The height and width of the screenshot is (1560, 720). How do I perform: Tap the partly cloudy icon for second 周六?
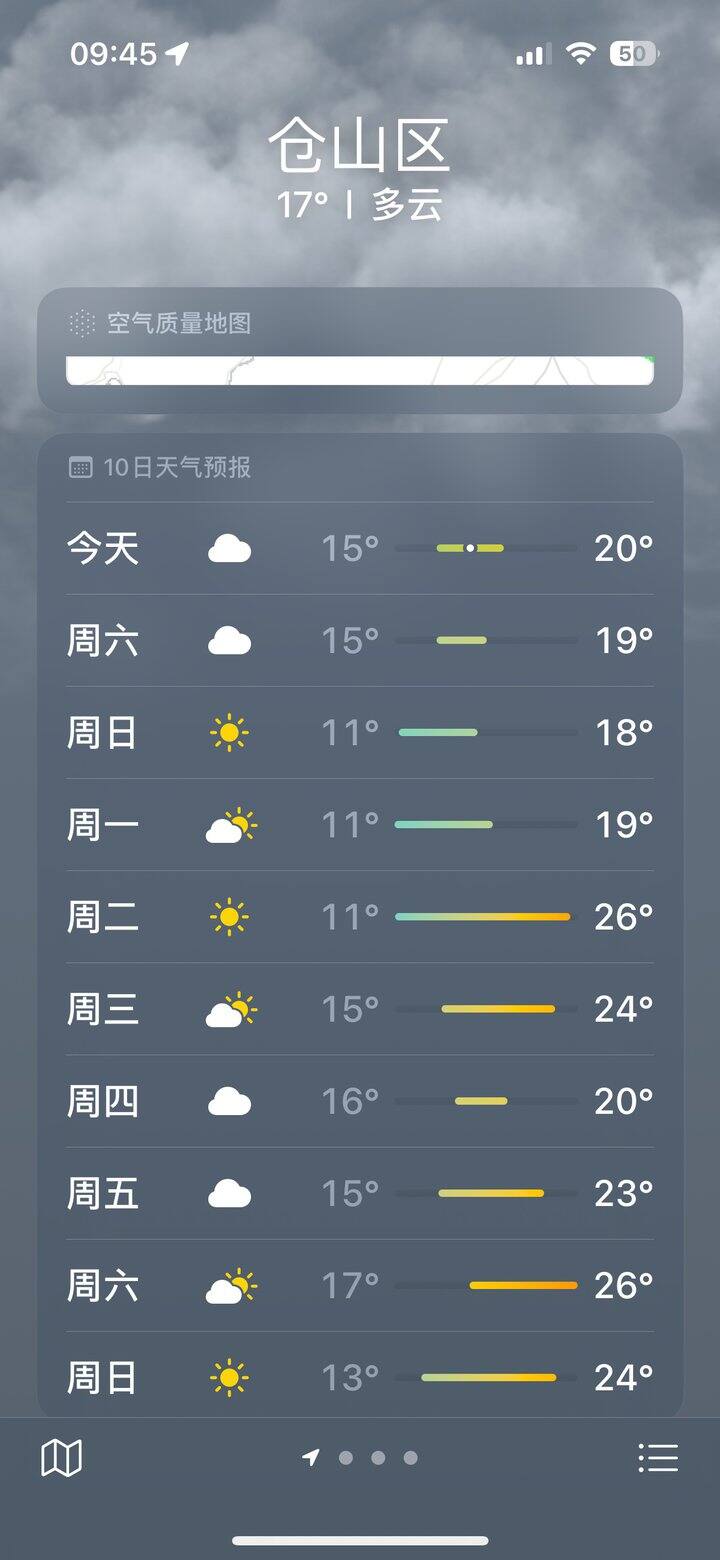[229, 1285]
